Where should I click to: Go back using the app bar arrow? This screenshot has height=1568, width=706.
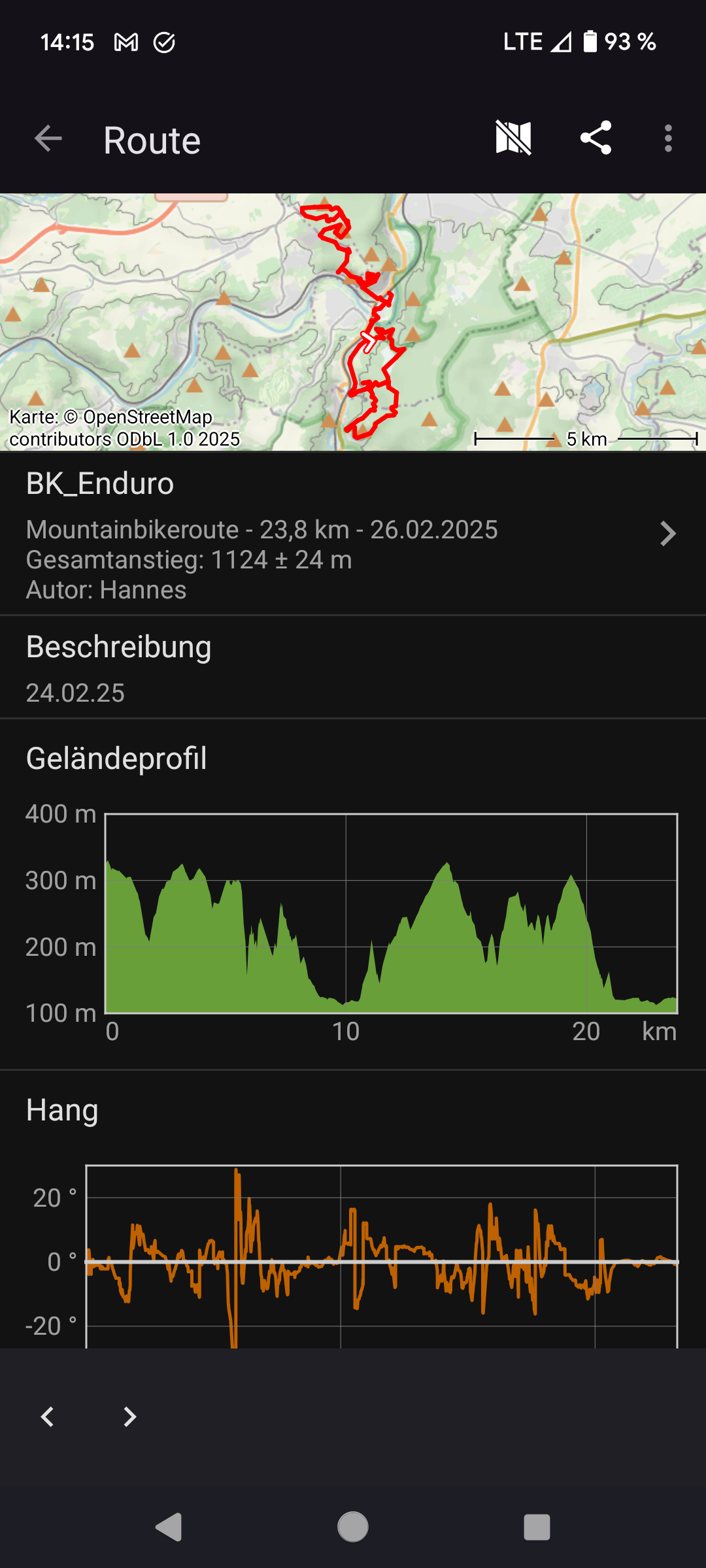[48, 139]
